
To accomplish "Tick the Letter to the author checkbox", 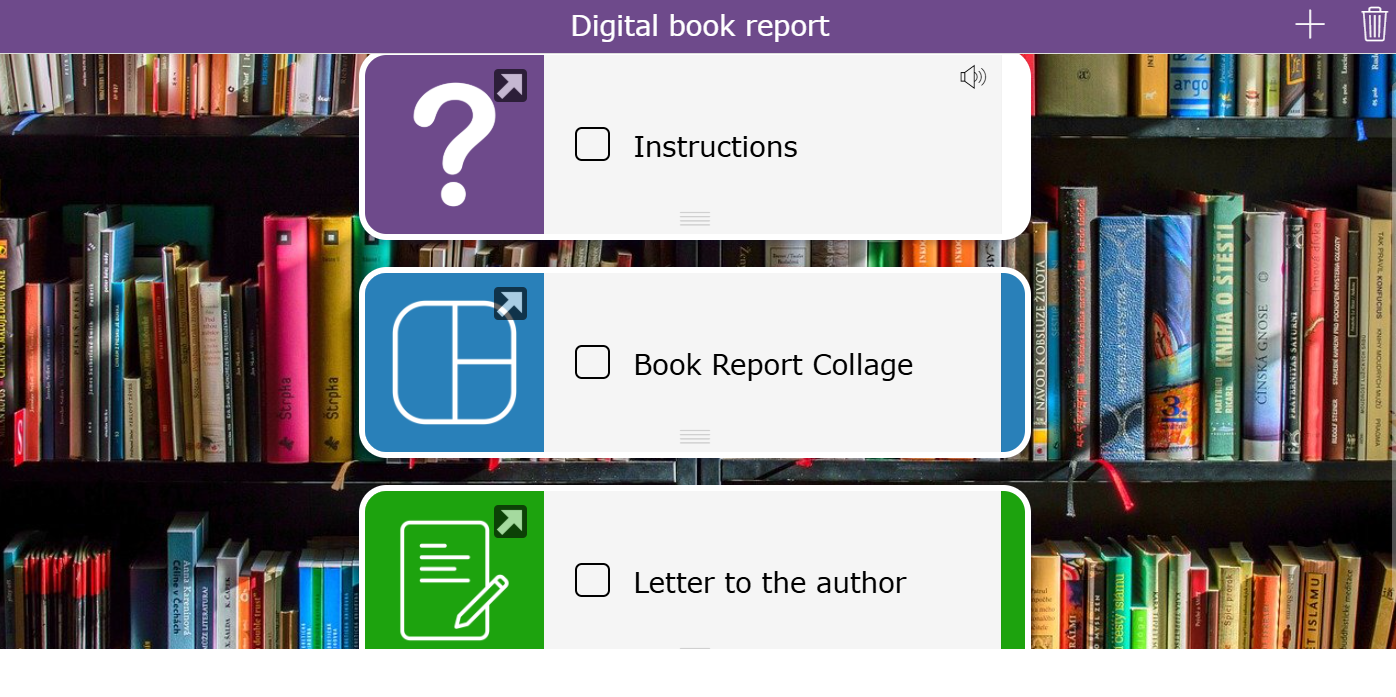I will pos(592,580).
